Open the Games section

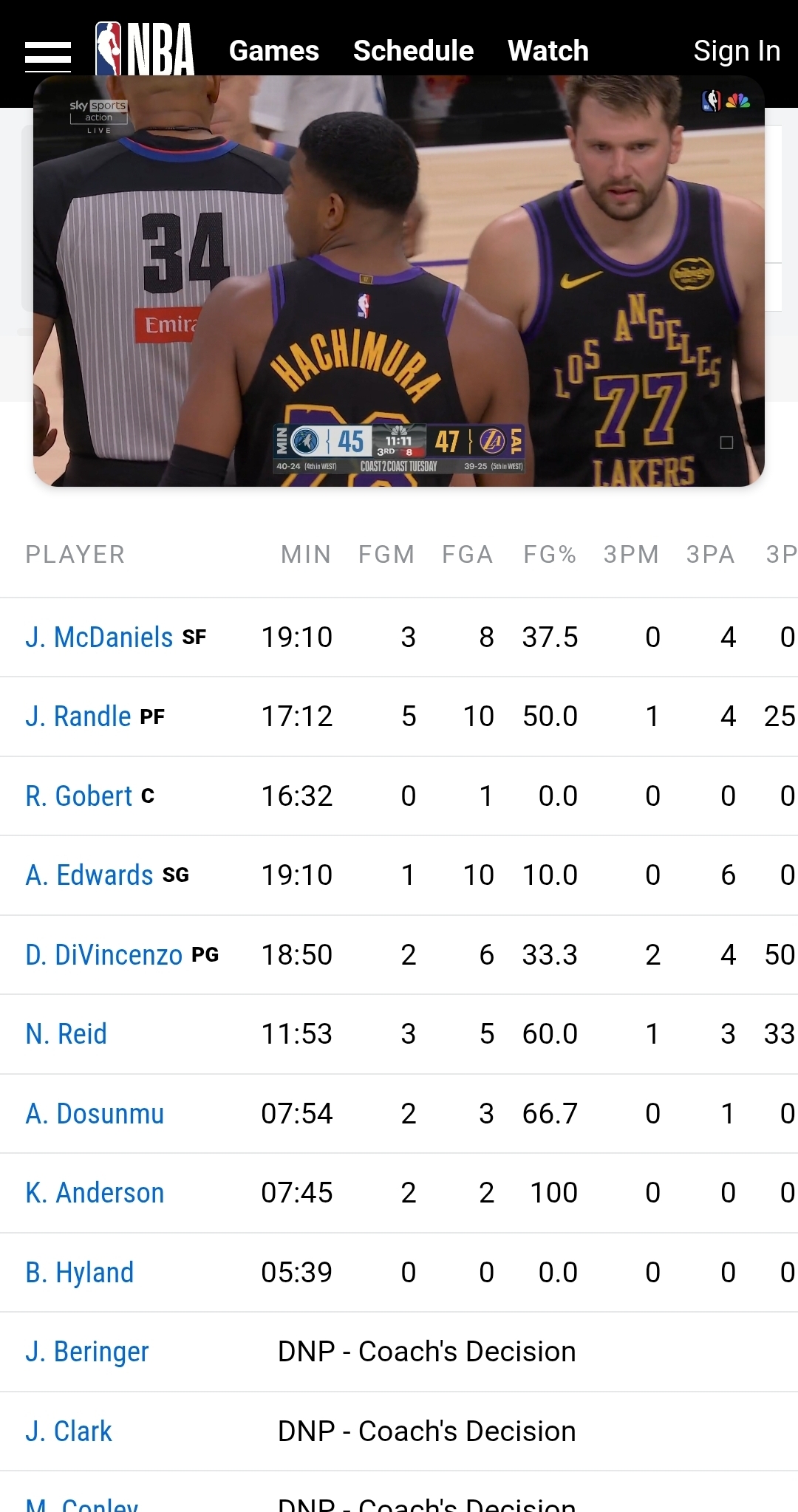pos(274,51)
